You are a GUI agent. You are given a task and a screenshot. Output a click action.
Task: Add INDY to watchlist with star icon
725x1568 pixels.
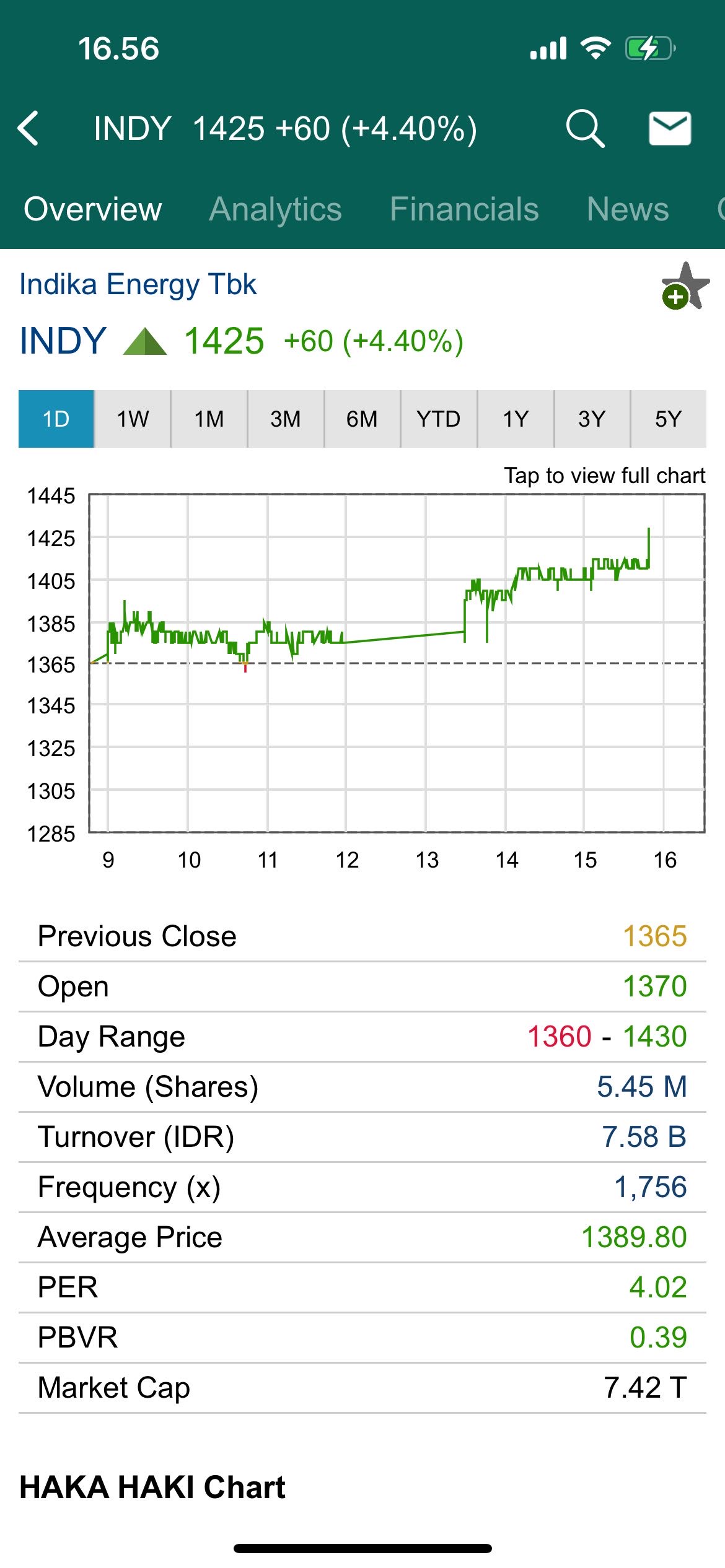(x=685, y=286)
